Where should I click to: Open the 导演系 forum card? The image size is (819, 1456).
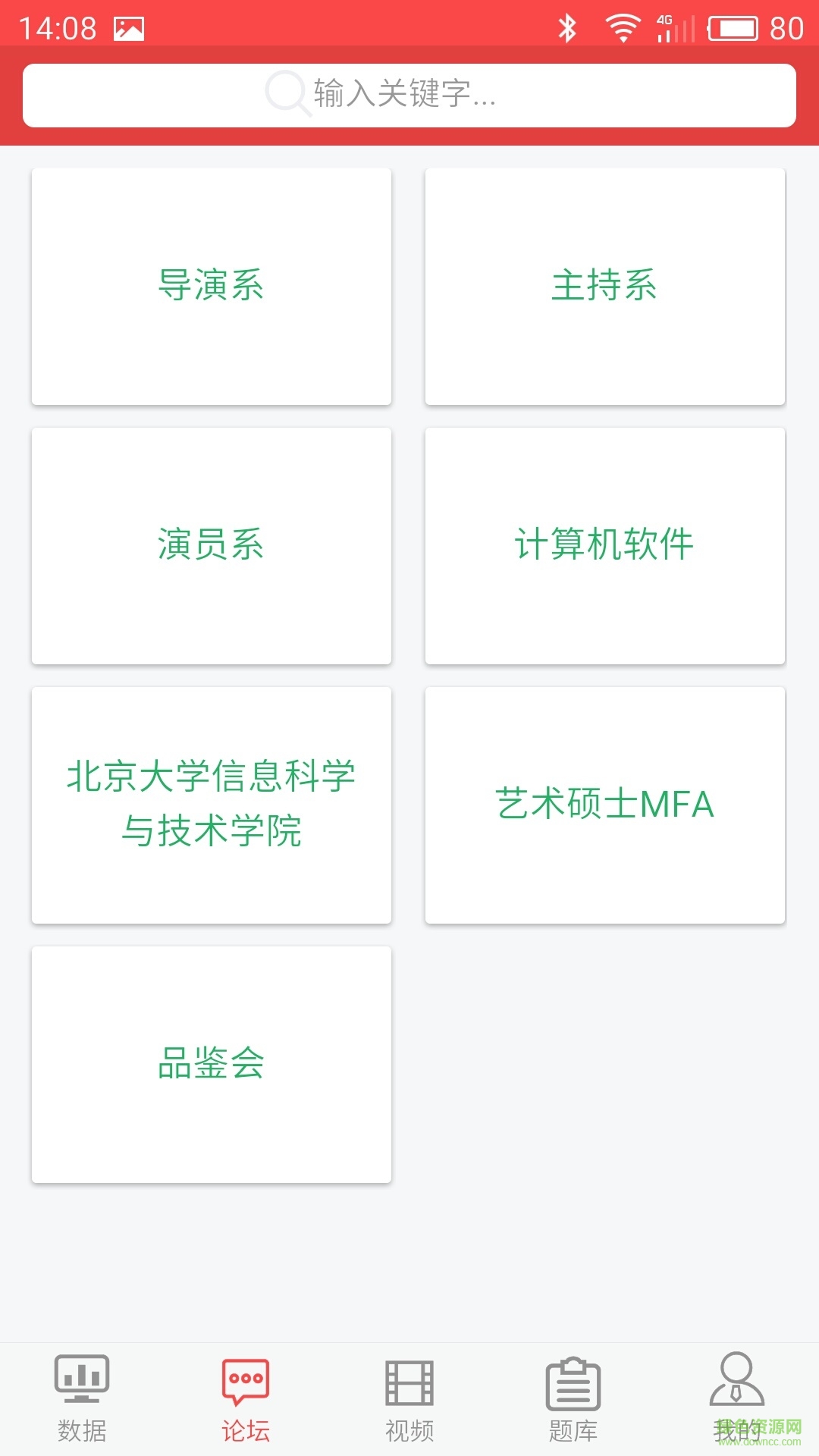click(x=211, y=286)
